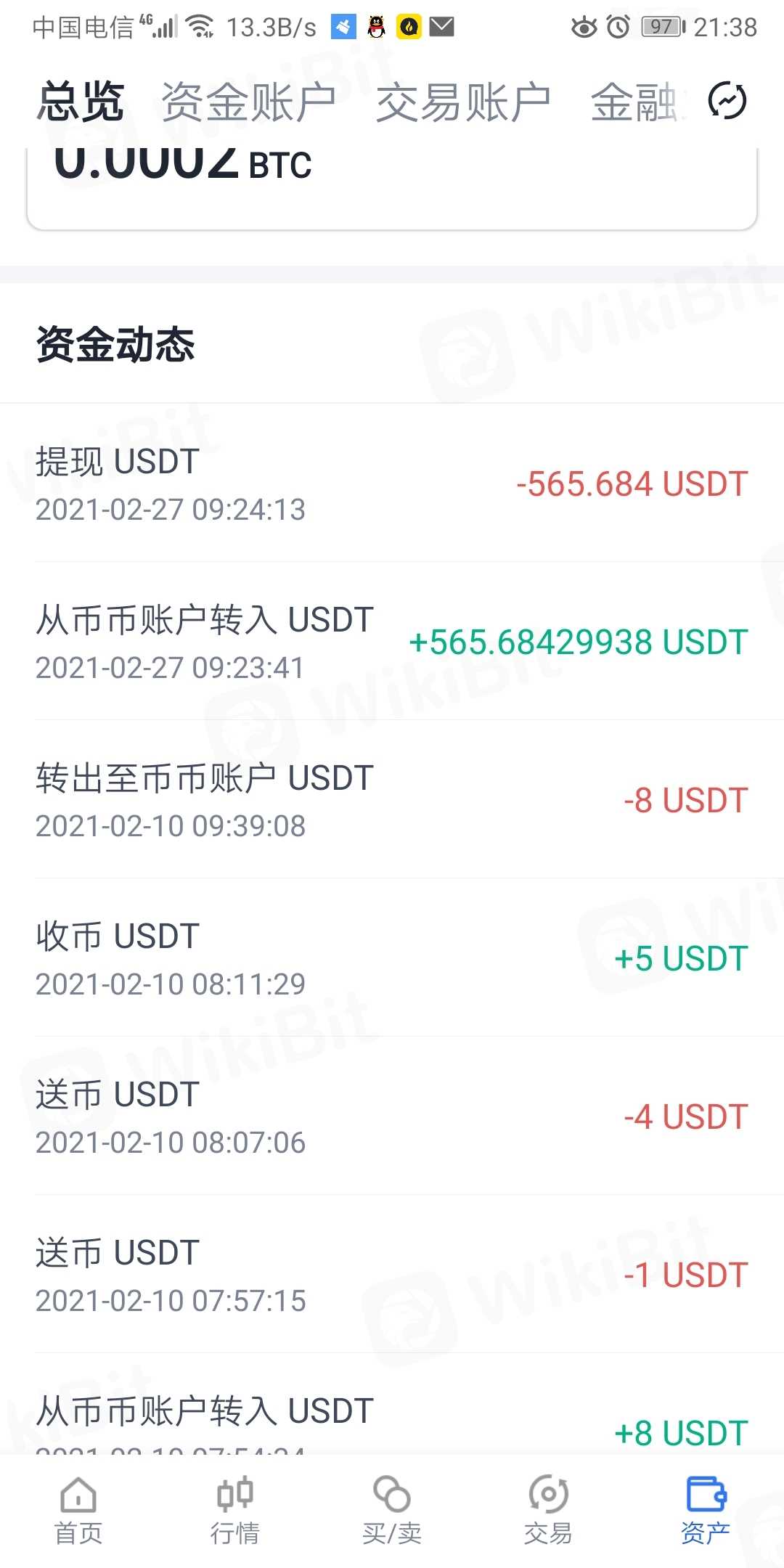Select the 总览 overview tab
The height and width of the screenshot is (1568, 784).
(x=81, y=102)
